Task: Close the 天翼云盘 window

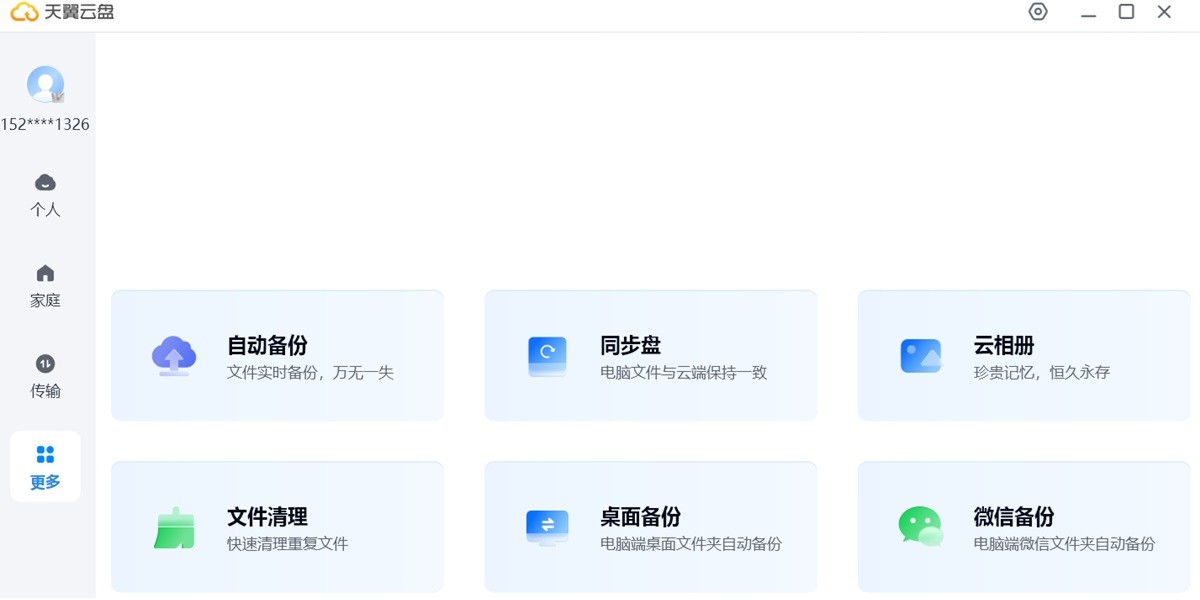Action: (1164, 12)
